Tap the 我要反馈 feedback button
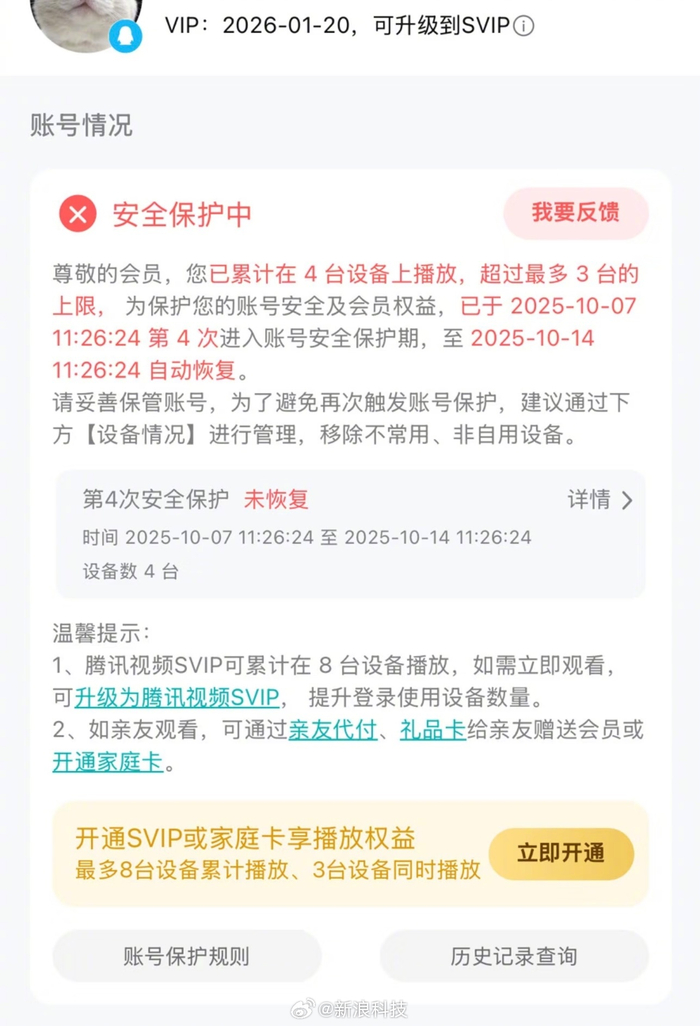 [575, 213]
